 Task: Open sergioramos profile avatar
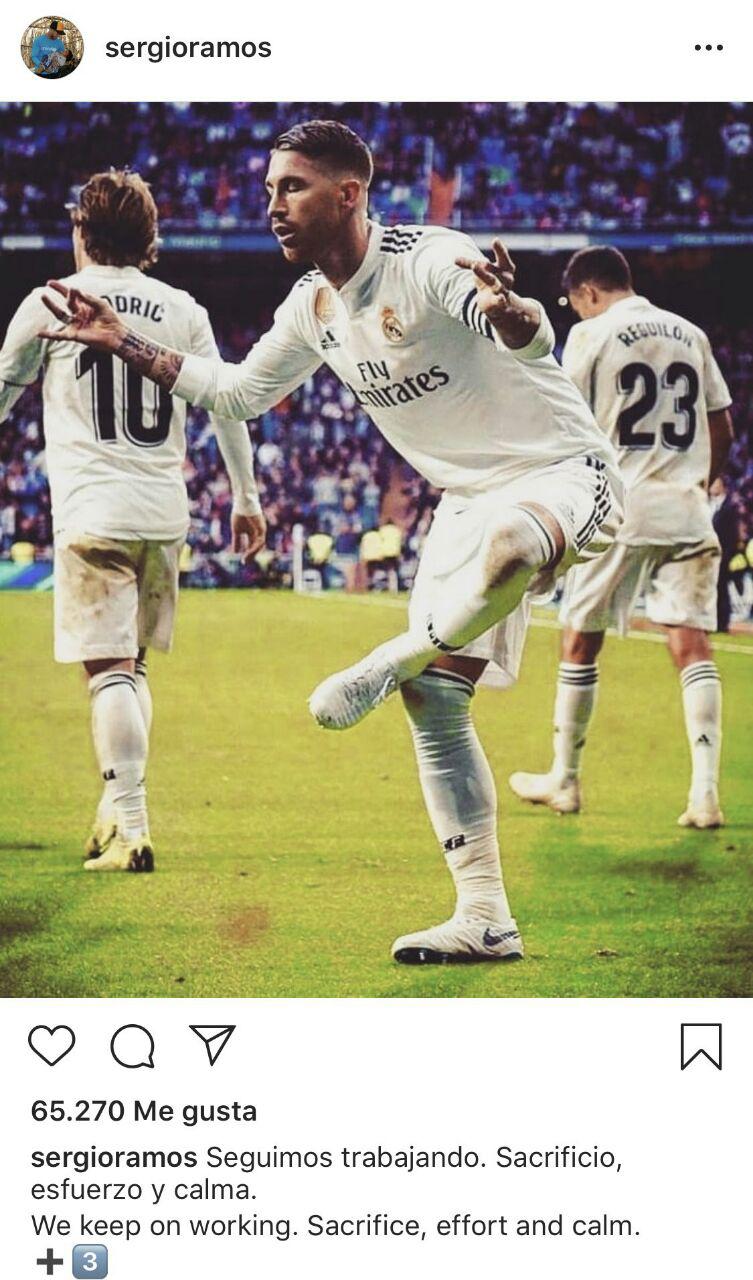pos(52,47)
